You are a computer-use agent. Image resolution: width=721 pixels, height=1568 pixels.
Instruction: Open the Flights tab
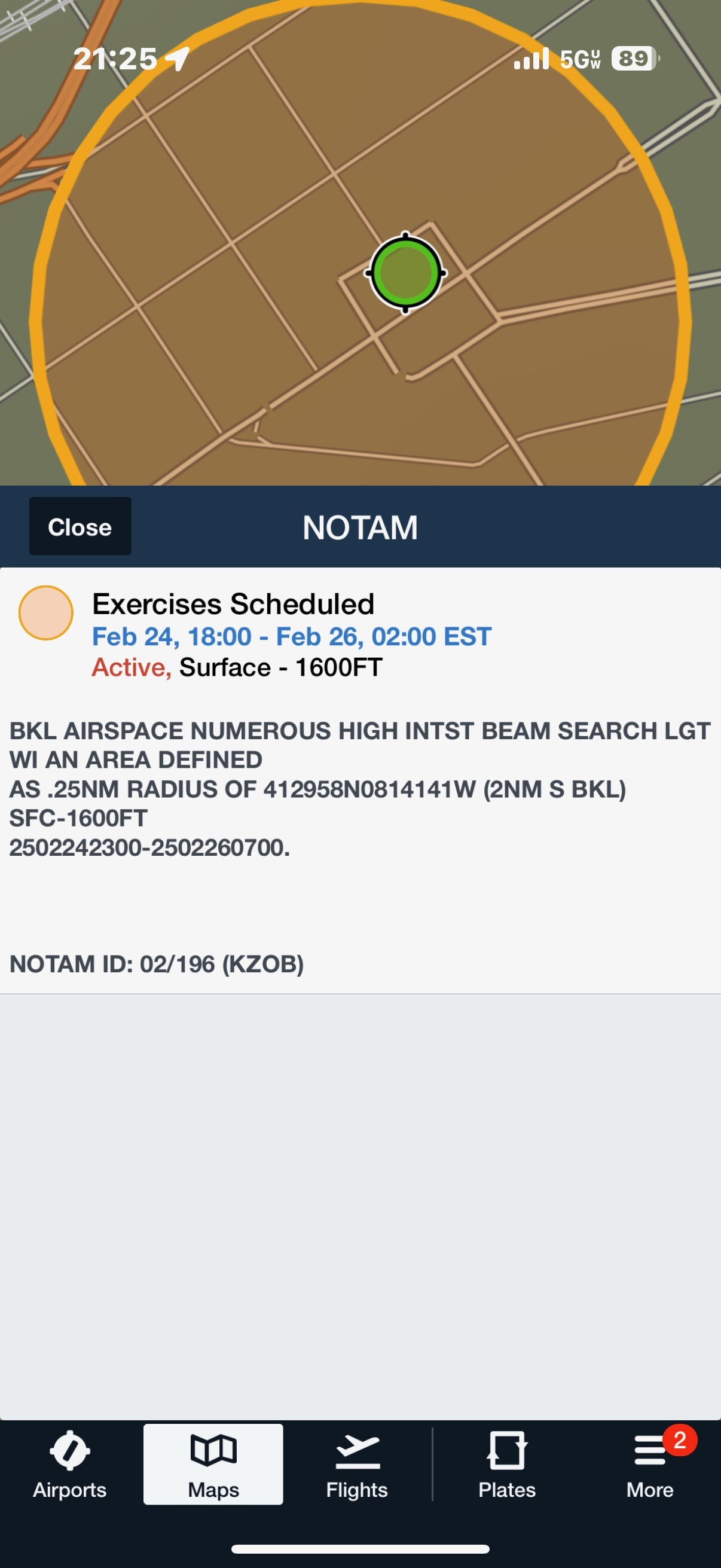(357, 1465)
